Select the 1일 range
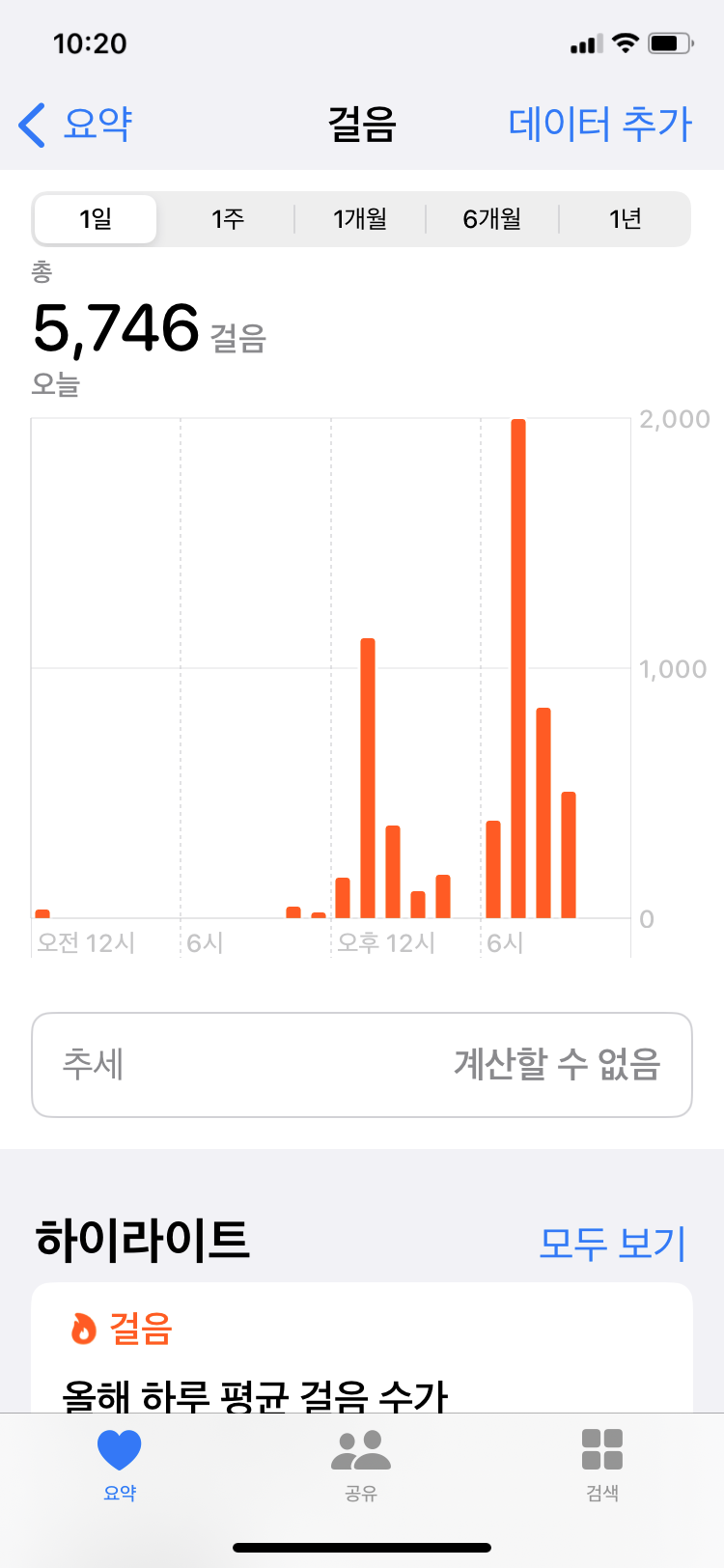 click(96, 219)
